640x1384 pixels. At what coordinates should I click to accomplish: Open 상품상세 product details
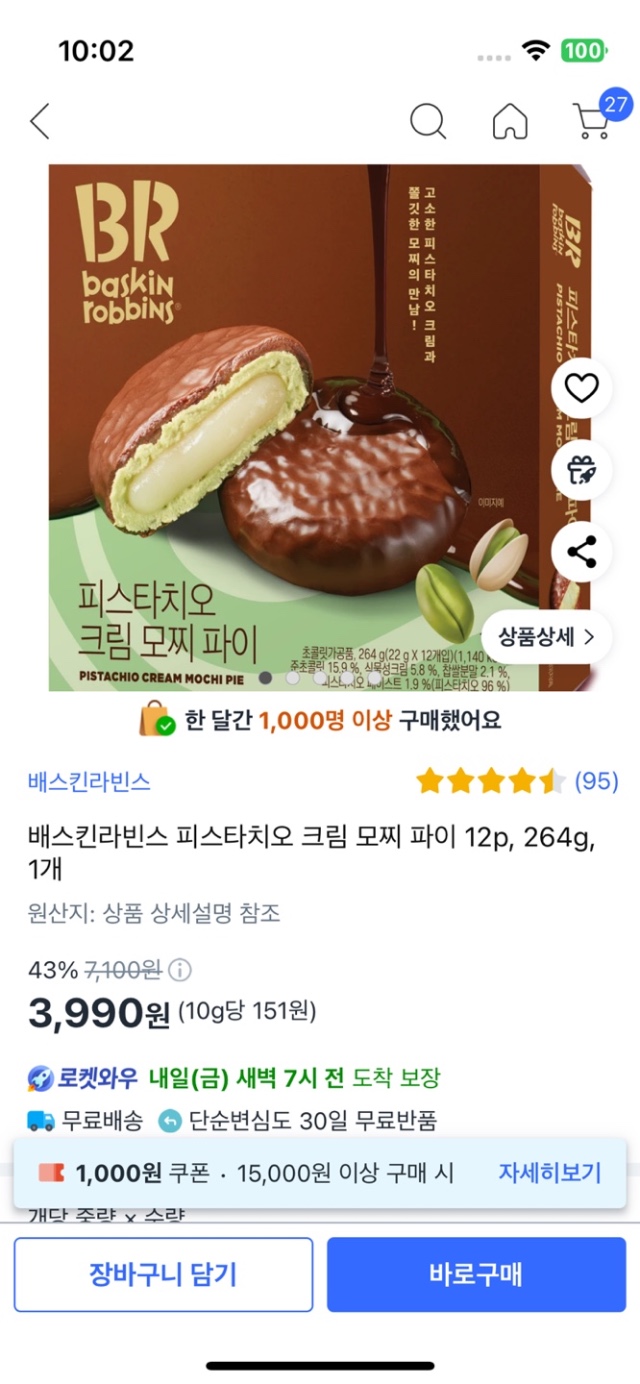pos(546,636)
